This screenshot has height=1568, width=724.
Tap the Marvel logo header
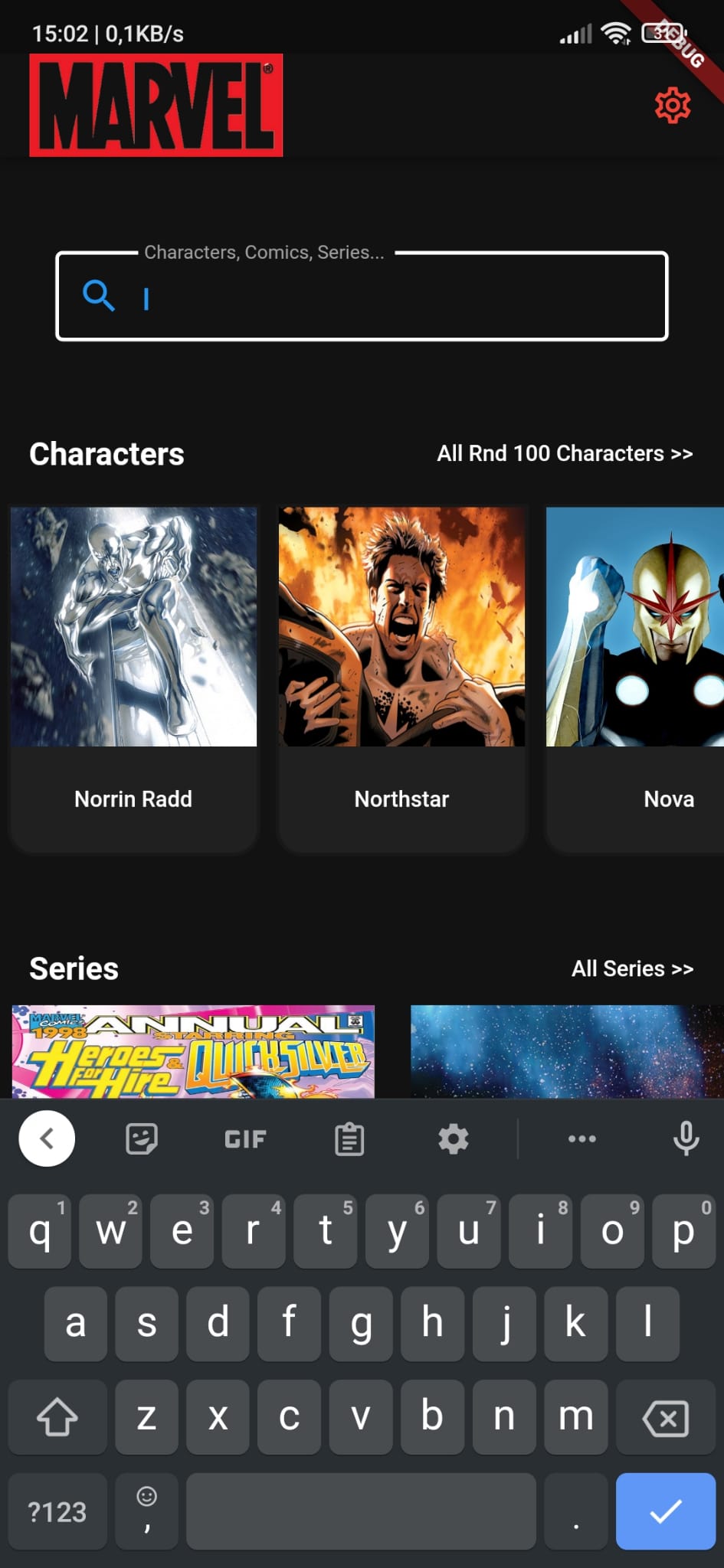[x=155, y=105]
